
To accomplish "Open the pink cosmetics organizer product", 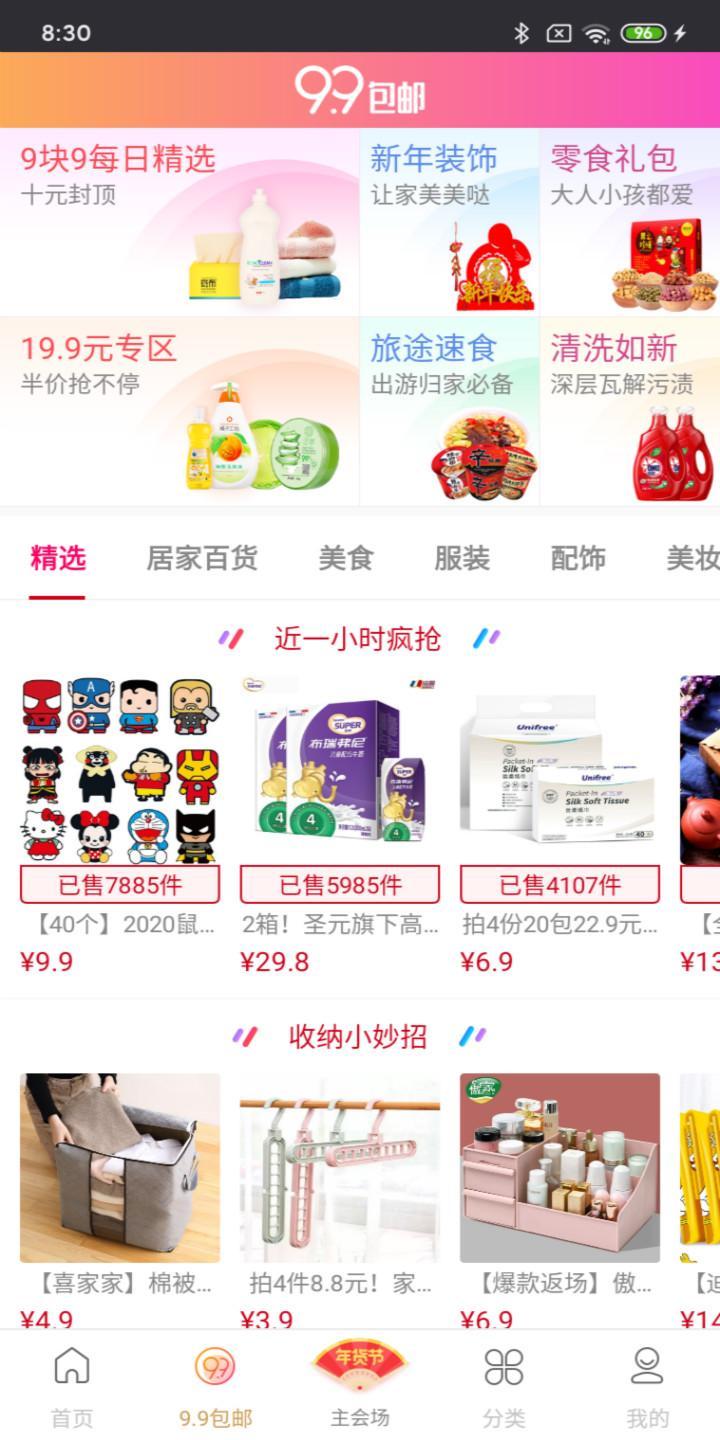I will tap(560, 1200).
